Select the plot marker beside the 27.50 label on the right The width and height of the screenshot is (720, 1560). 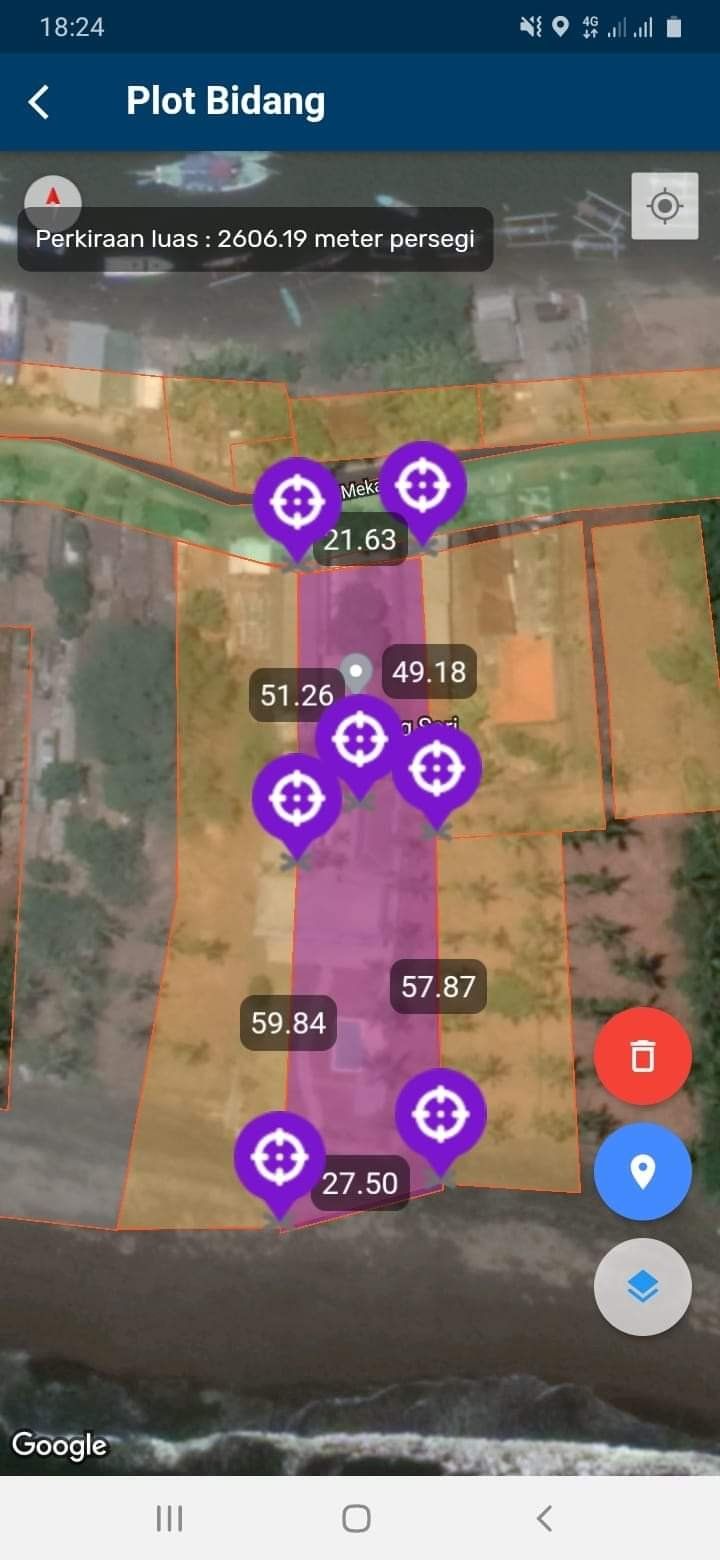[x=441, y=1116]
